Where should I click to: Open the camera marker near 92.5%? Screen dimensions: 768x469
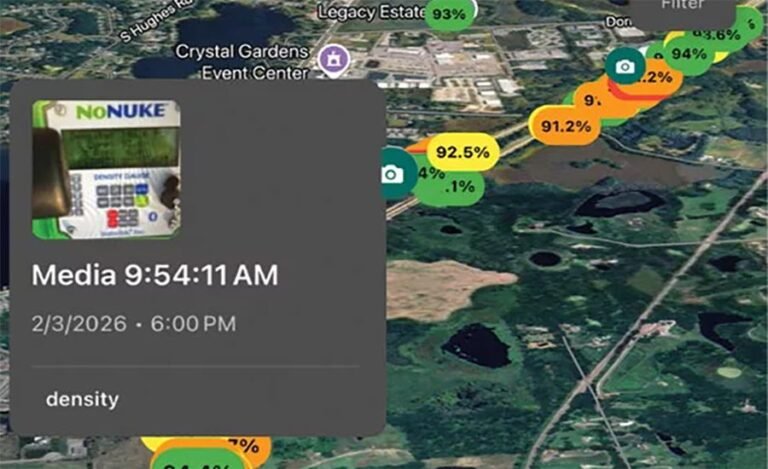(391, 174)
